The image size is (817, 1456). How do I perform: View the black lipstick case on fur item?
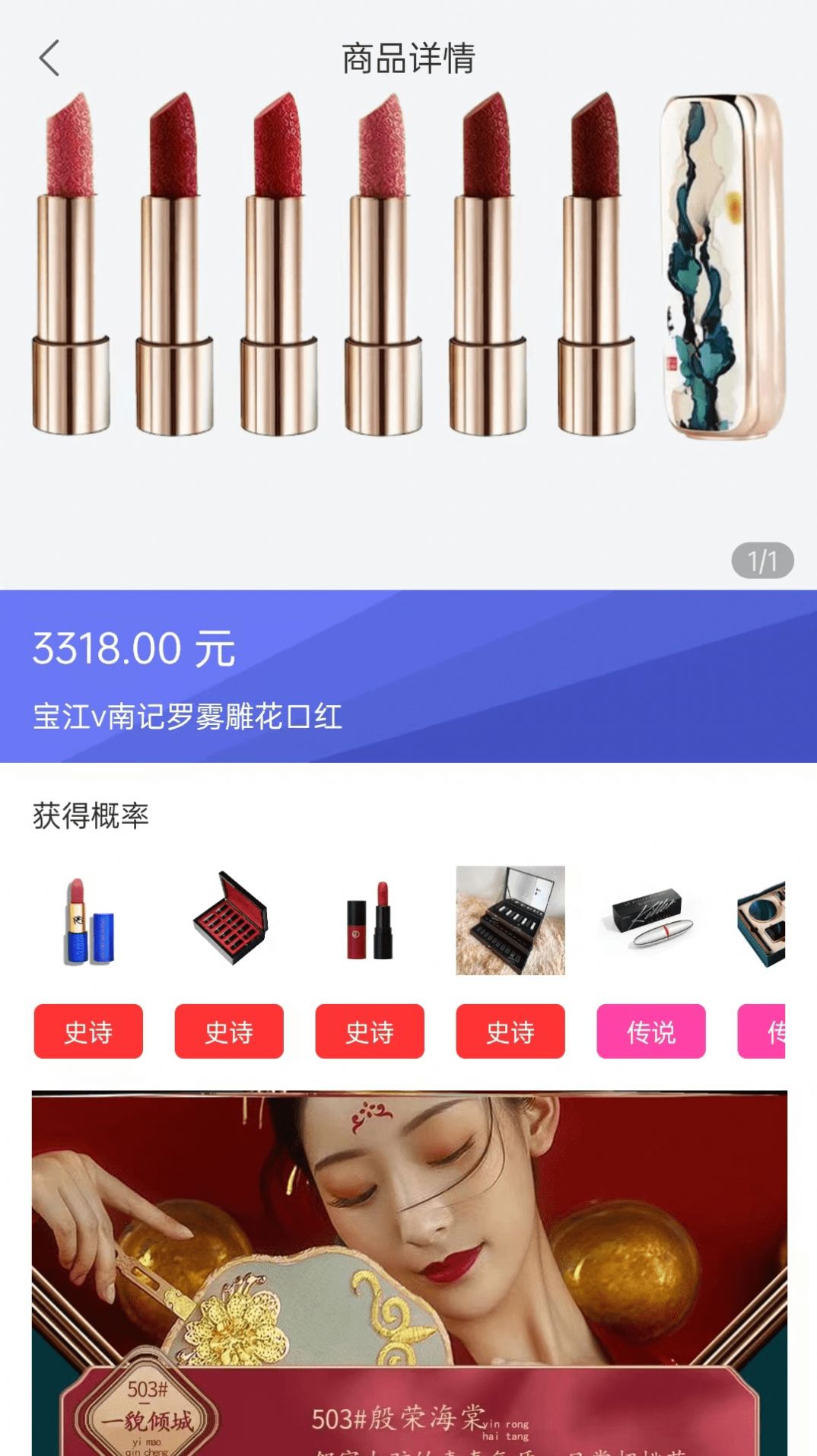click(x=510, y=920)
